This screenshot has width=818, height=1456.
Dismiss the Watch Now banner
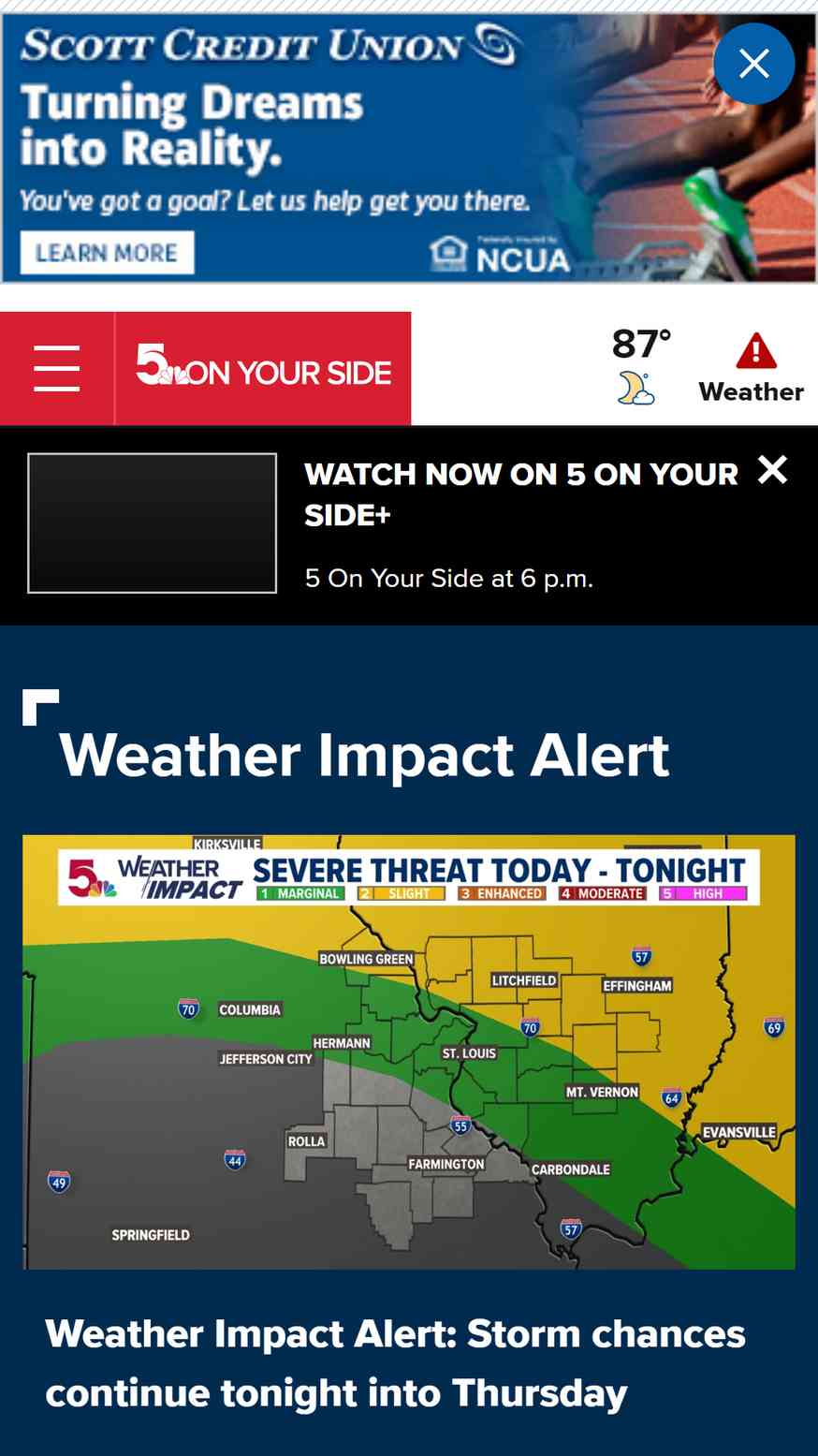(x=772, y=470)
